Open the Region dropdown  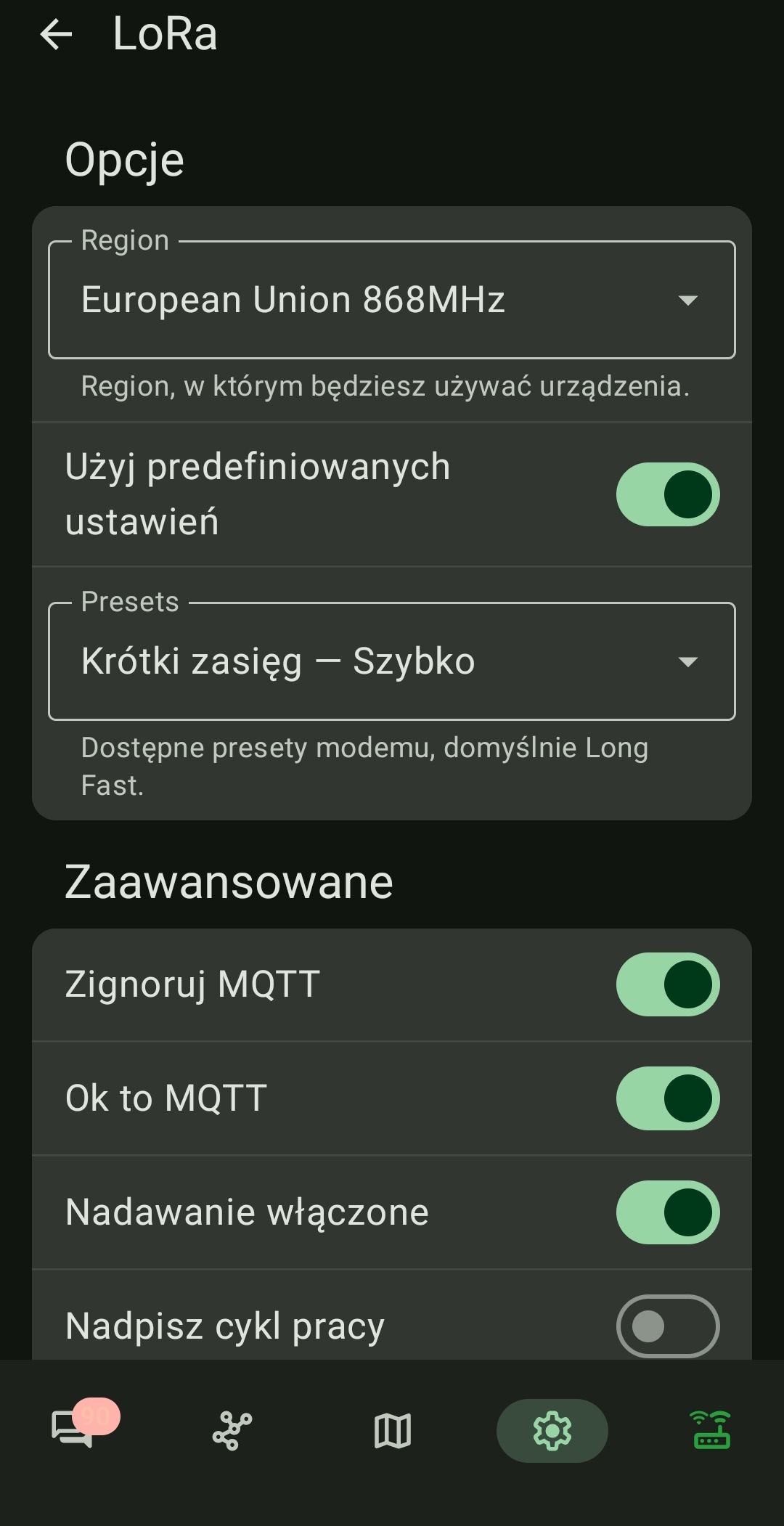click(x=392, y=300)
